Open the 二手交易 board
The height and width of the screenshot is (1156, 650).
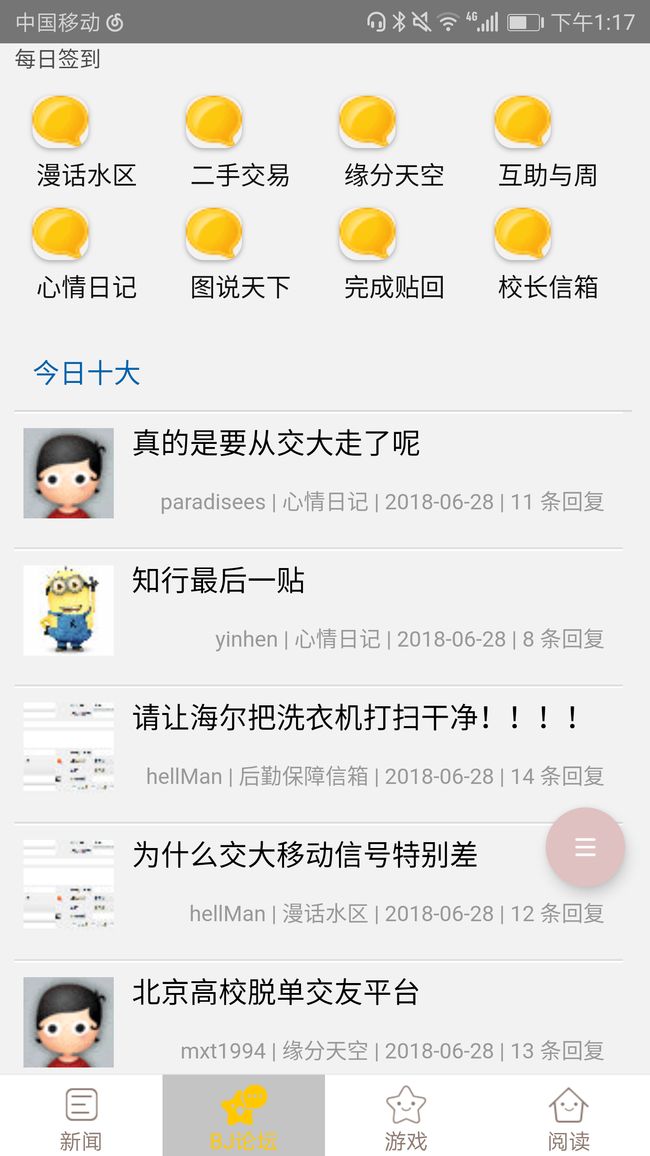[x=240, y=143]
